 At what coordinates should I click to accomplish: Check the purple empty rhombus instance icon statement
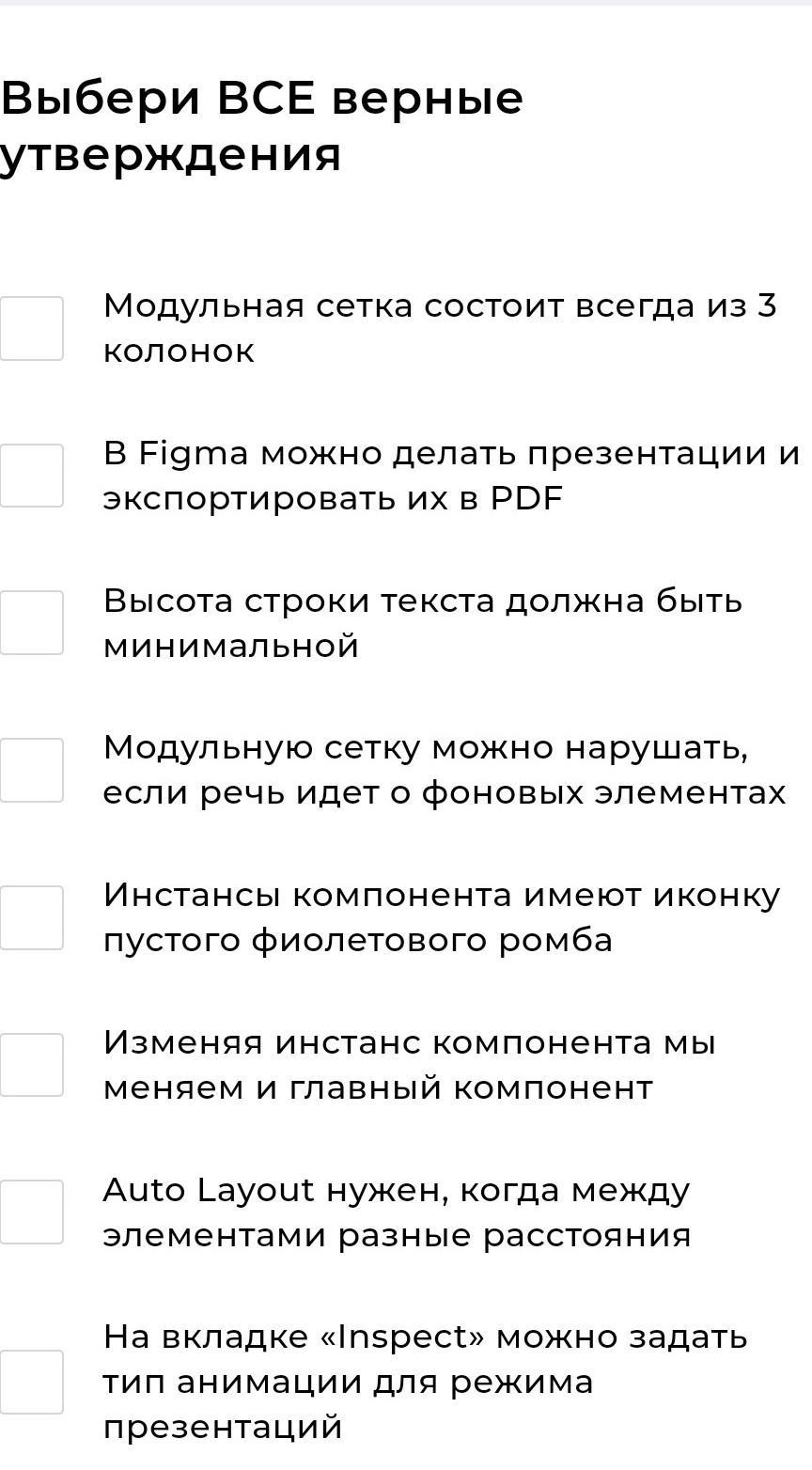tap(31, 917)
